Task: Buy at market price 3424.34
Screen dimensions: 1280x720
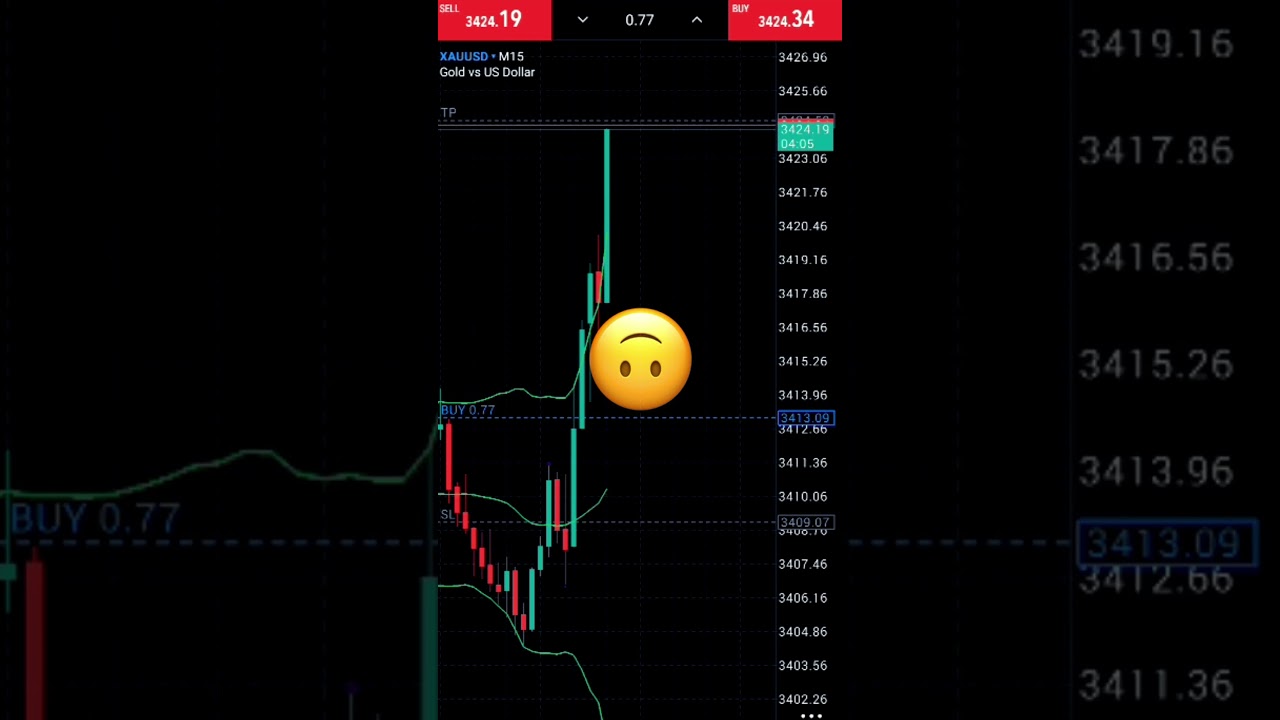Action: (785, 20)
